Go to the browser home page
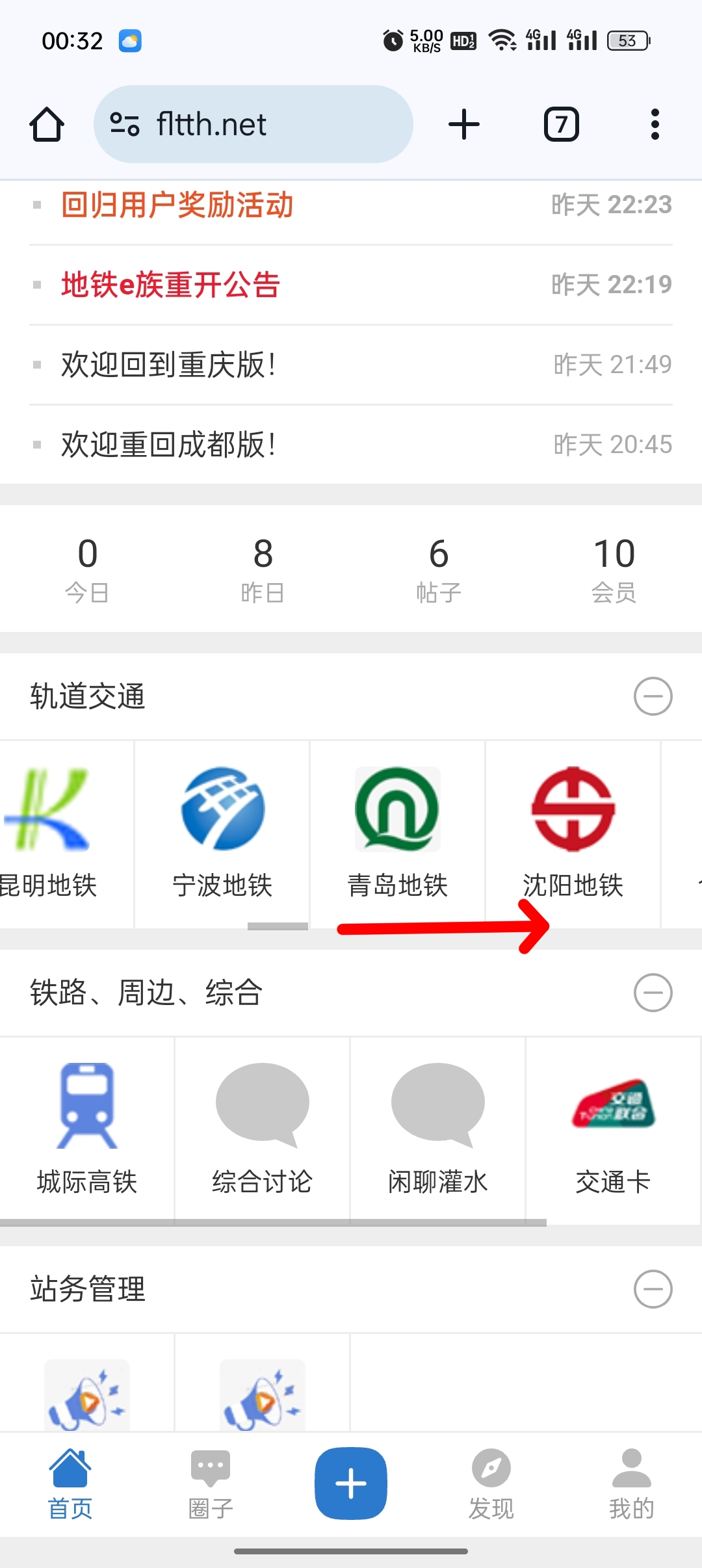This screenshot has height=1568, width=702. click(47, 124)
